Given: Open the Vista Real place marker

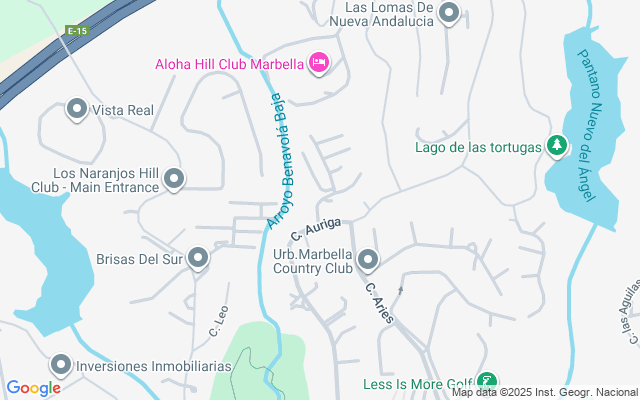Looking at the screenshot, I should (76, 109).
